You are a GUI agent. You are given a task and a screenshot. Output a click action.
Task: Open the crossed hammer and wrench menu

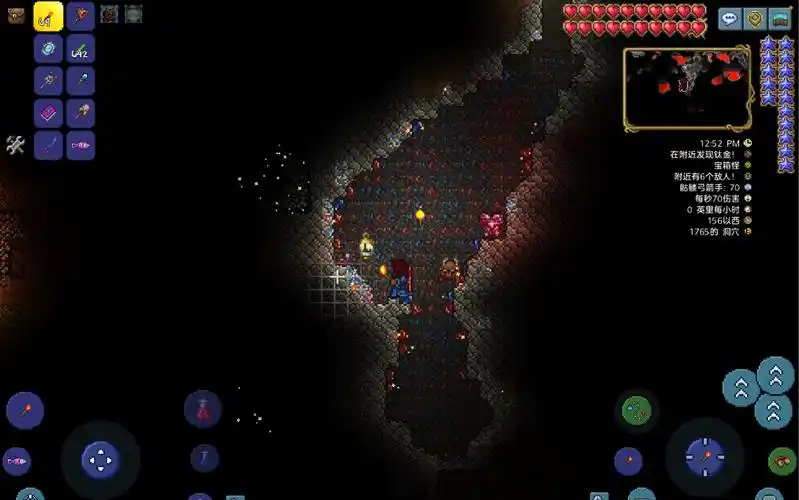tap(15, 145)
